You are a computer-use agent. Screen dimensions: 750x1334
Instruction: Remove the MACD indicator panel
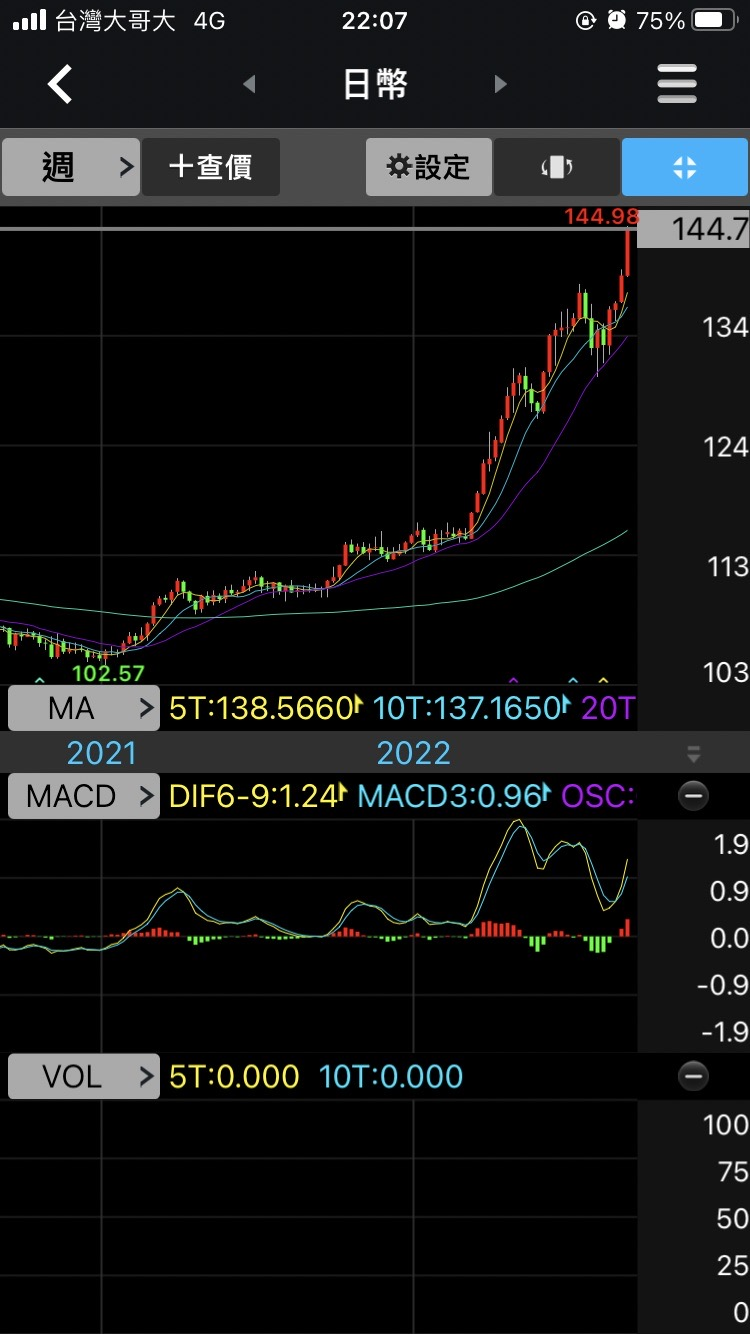click(693, 797)
